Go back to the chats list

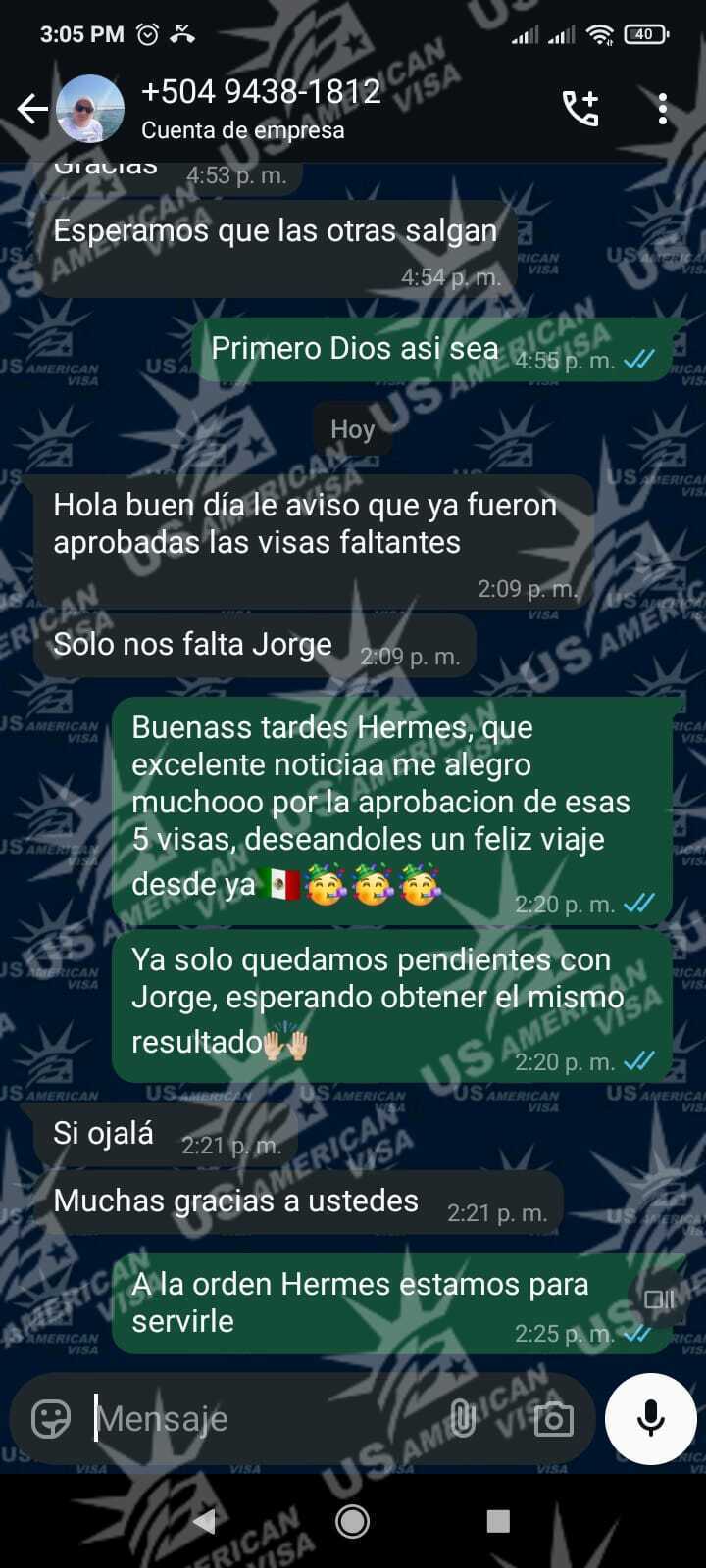coord(31,109)
